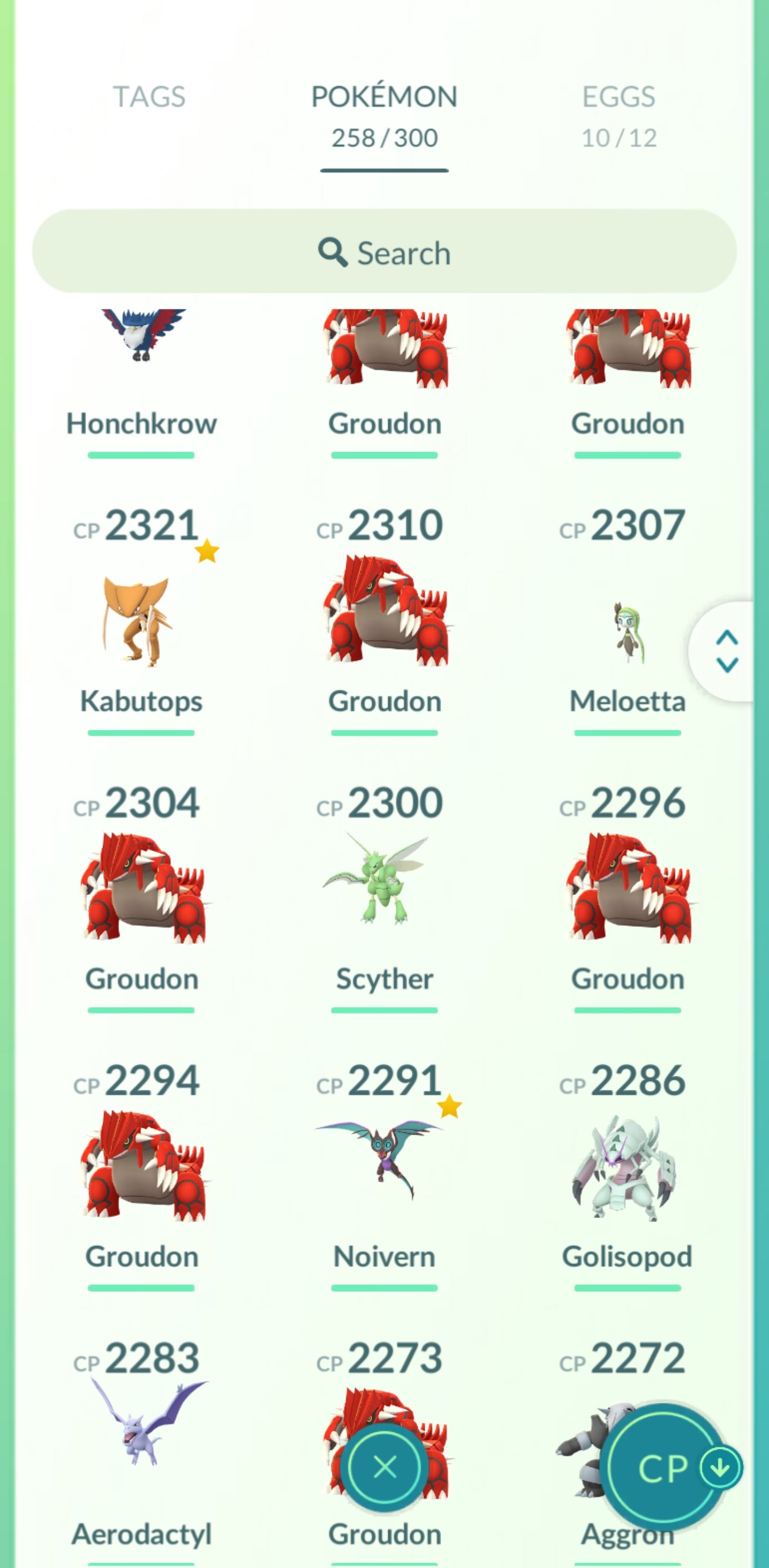
Task: Tap the fast scroll handle arrows
Action: coord(726,651)
